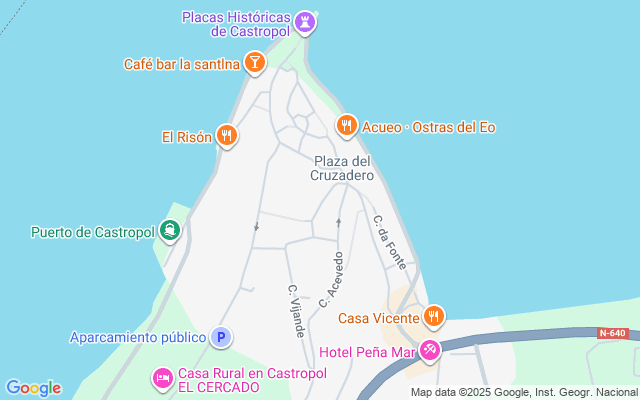Open the Casa Rural EL CERCADO lodging pin
The image size is (640, 400).
click(162, 379)
